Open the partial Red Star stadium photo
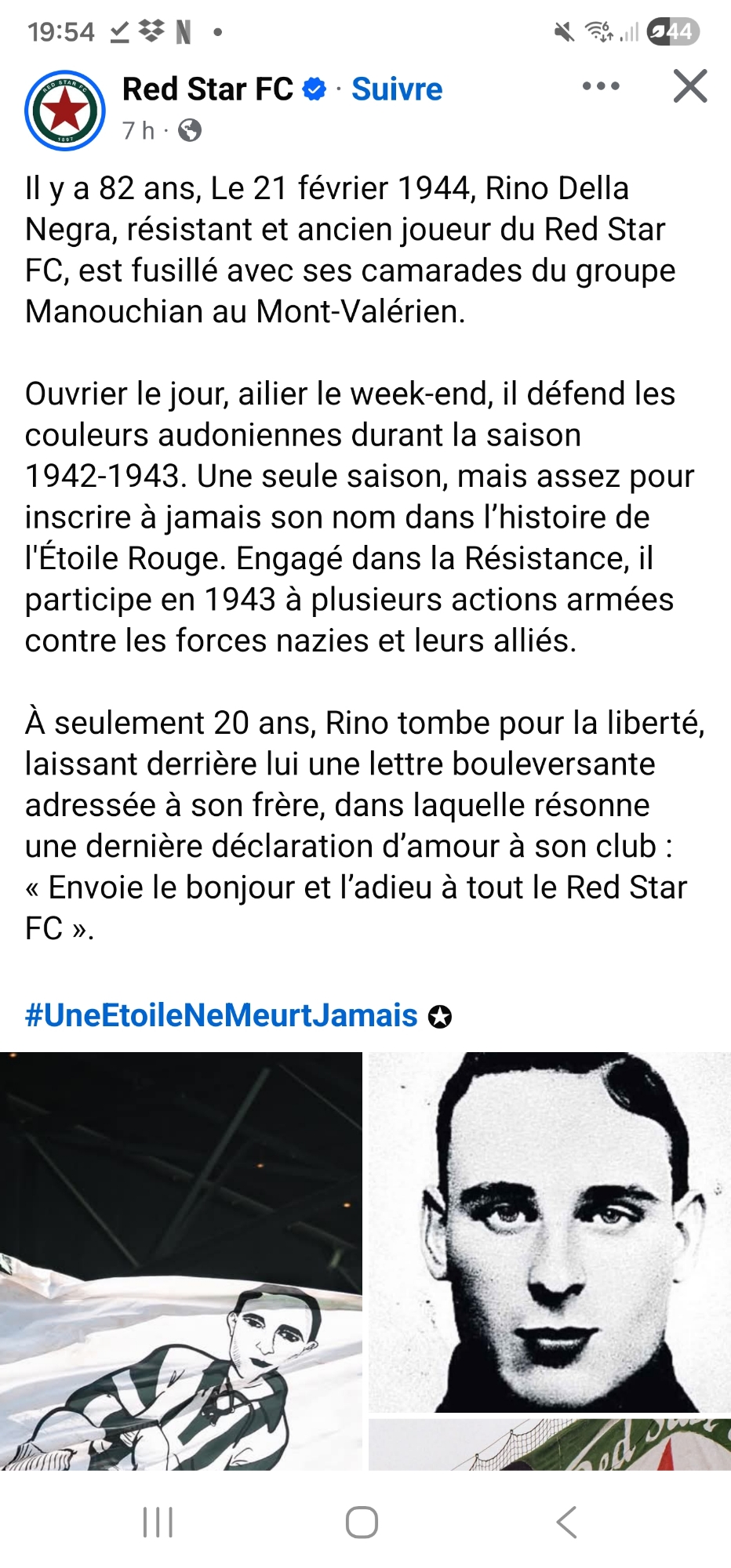Viewport: 731px width, 1568px height. (x=549, y=1444)
